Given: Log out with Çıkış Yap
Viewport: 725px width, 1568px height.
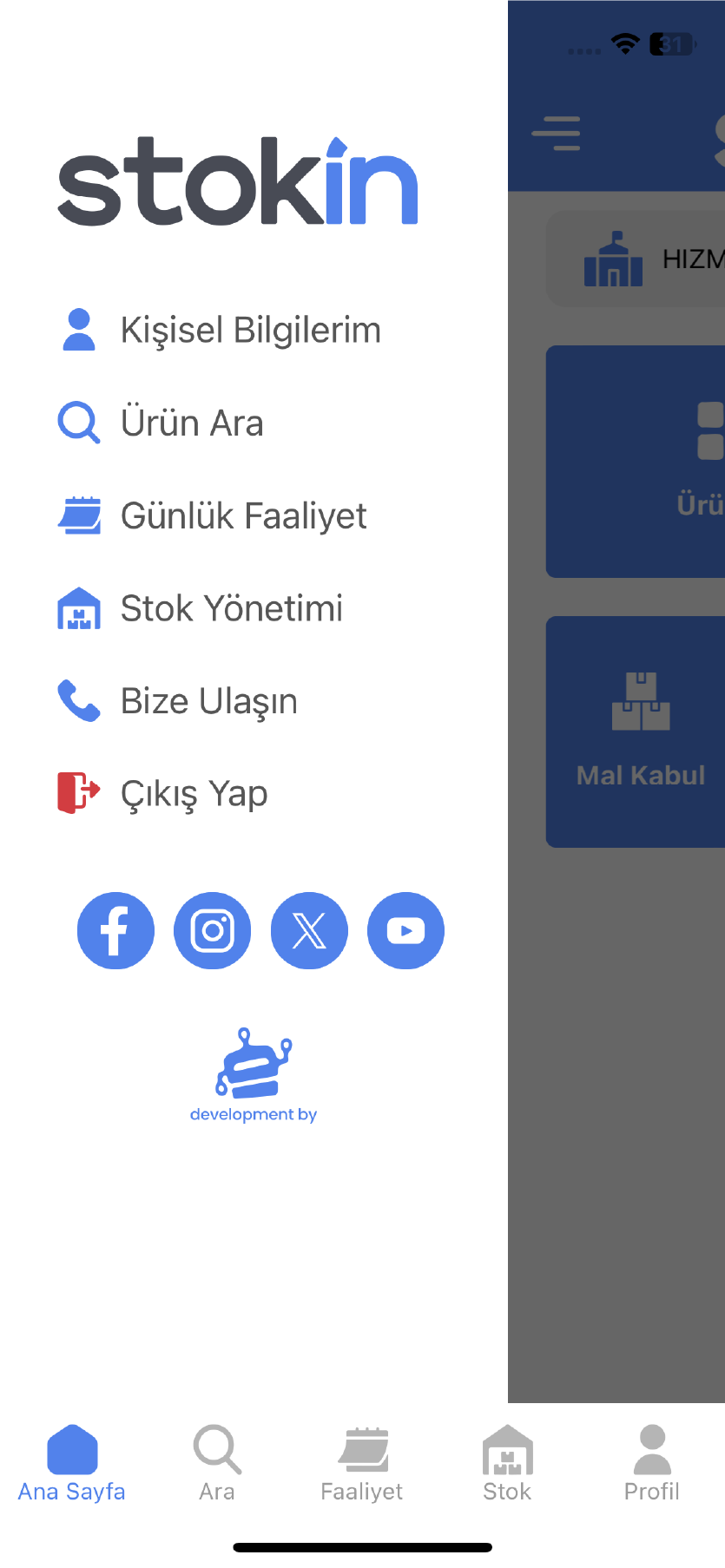Looking at the screenshot, I should [x=194, y=794].
